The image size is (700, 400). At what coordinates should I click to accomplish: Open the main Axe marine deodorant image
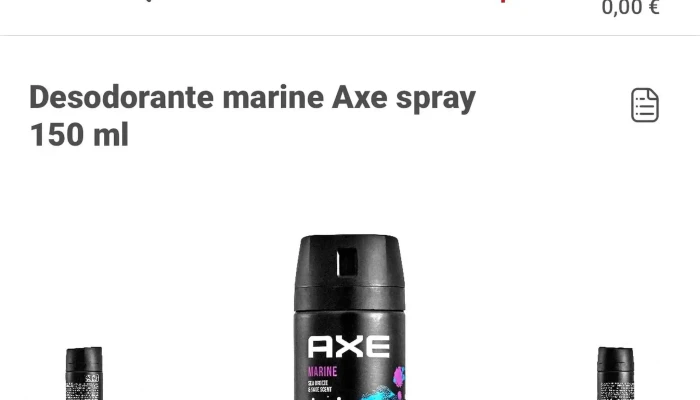coord(348,318)
